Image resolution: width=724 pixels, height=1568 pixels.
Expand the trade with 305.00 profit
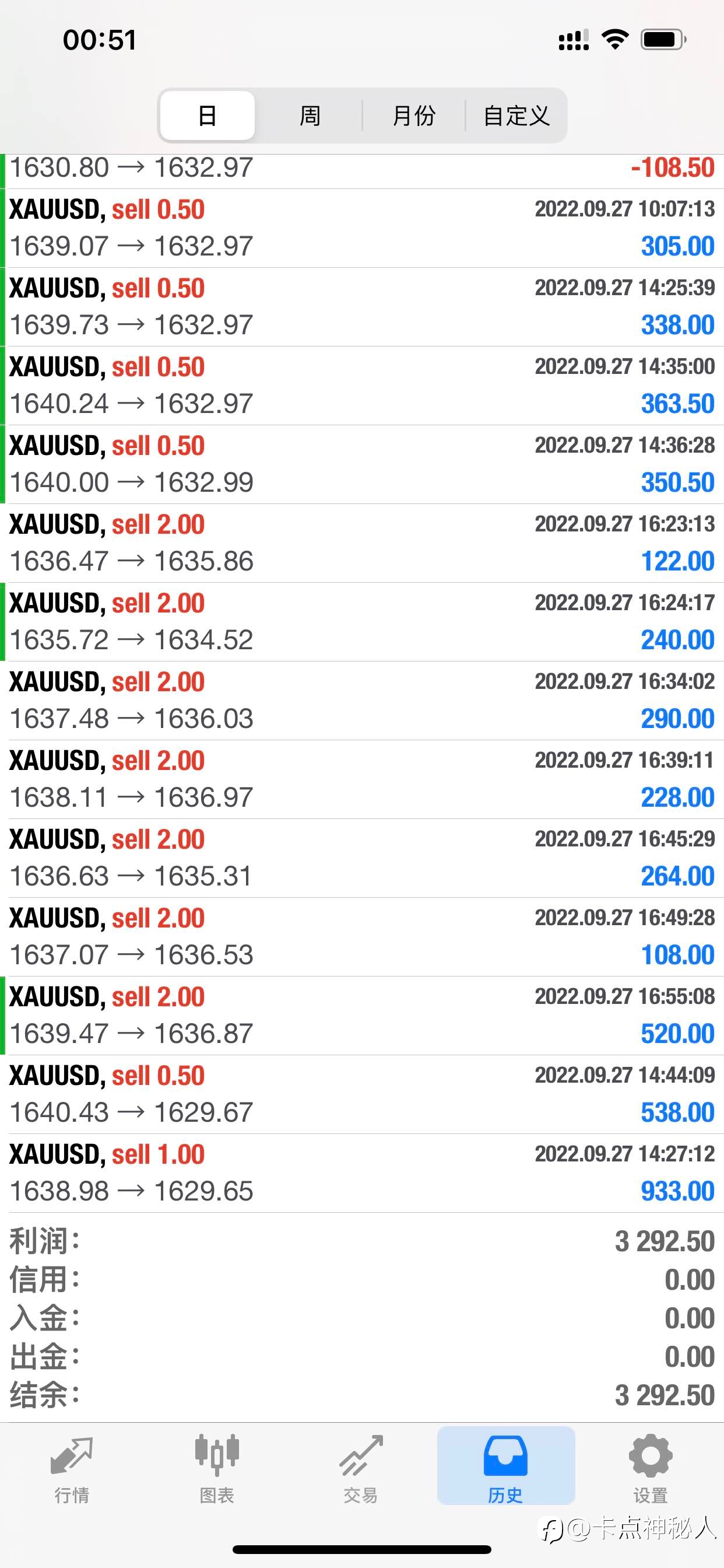[x=362, y=228]
